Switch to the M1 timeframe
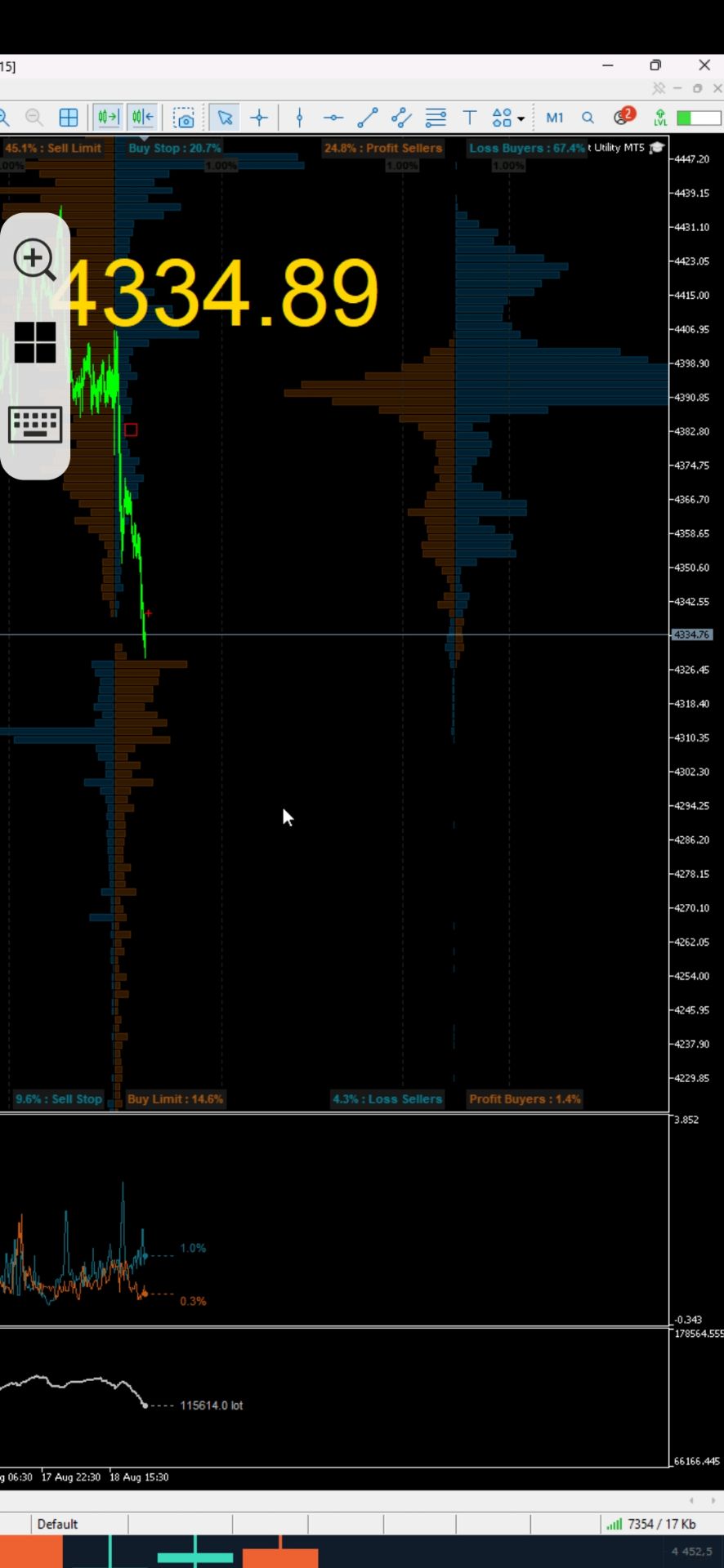724x1568 pixels. point(555,118)
